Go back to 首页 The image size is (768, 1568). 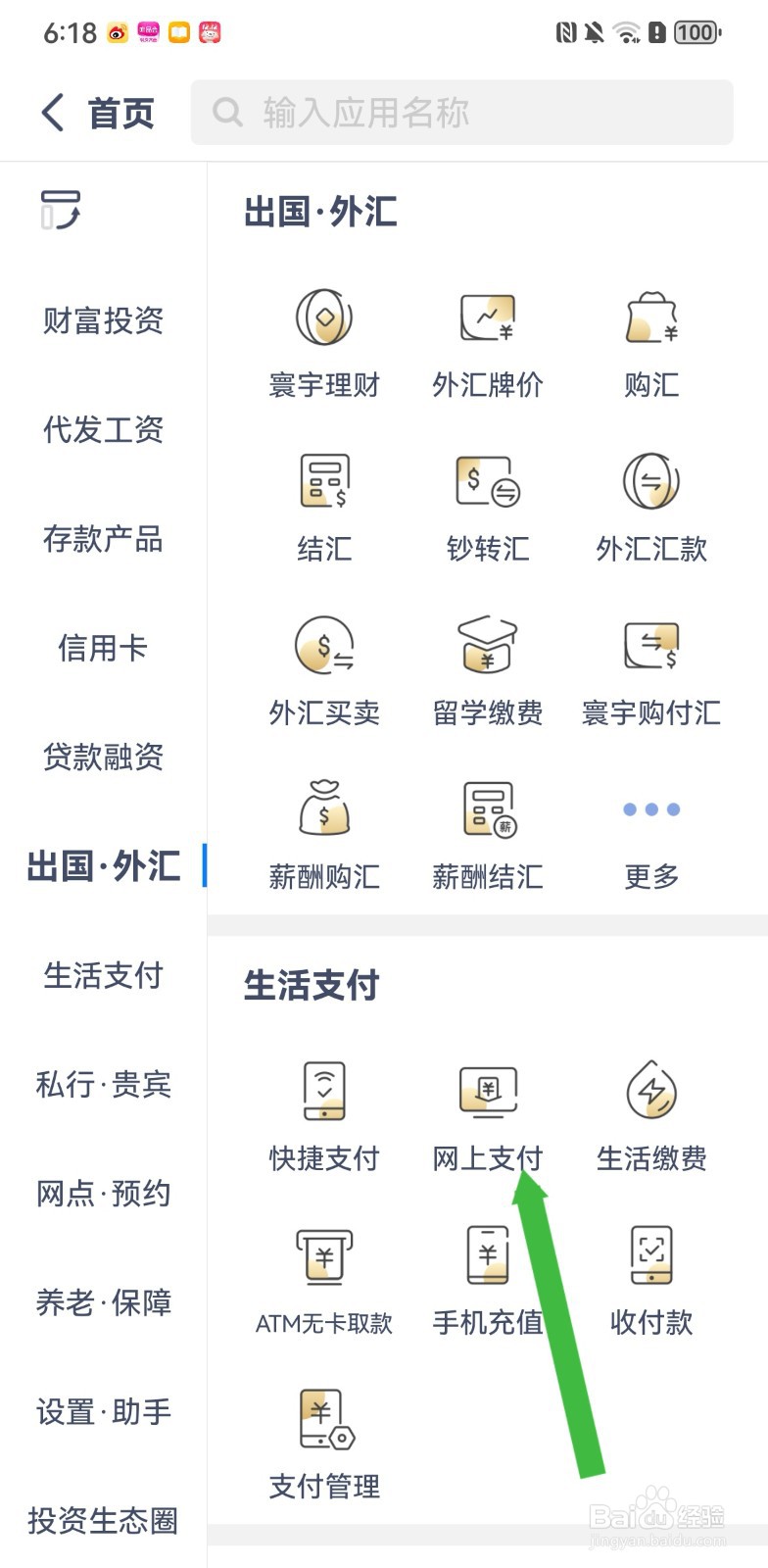tap(96, 113)
